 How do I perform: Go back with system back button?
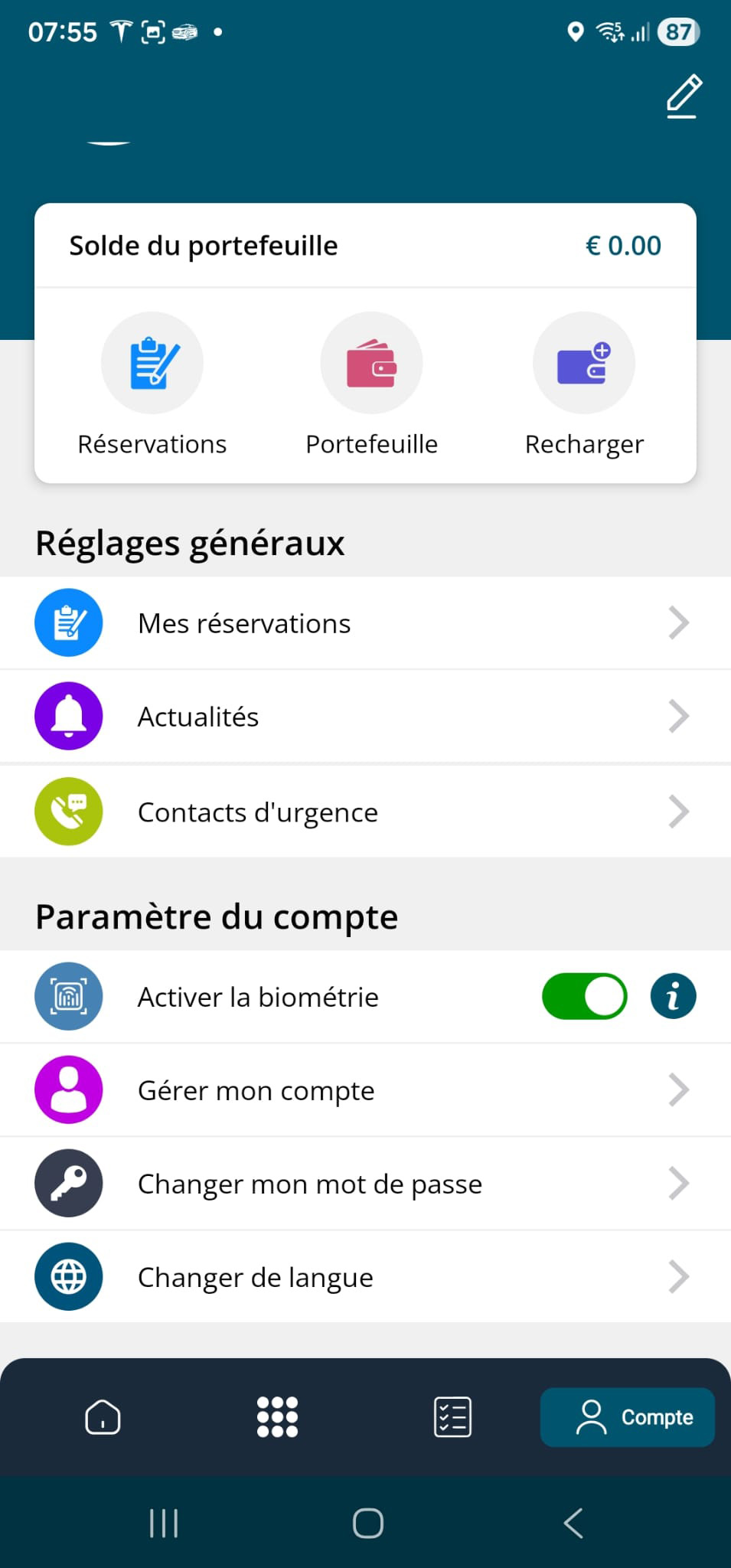tap(573, 1523)
